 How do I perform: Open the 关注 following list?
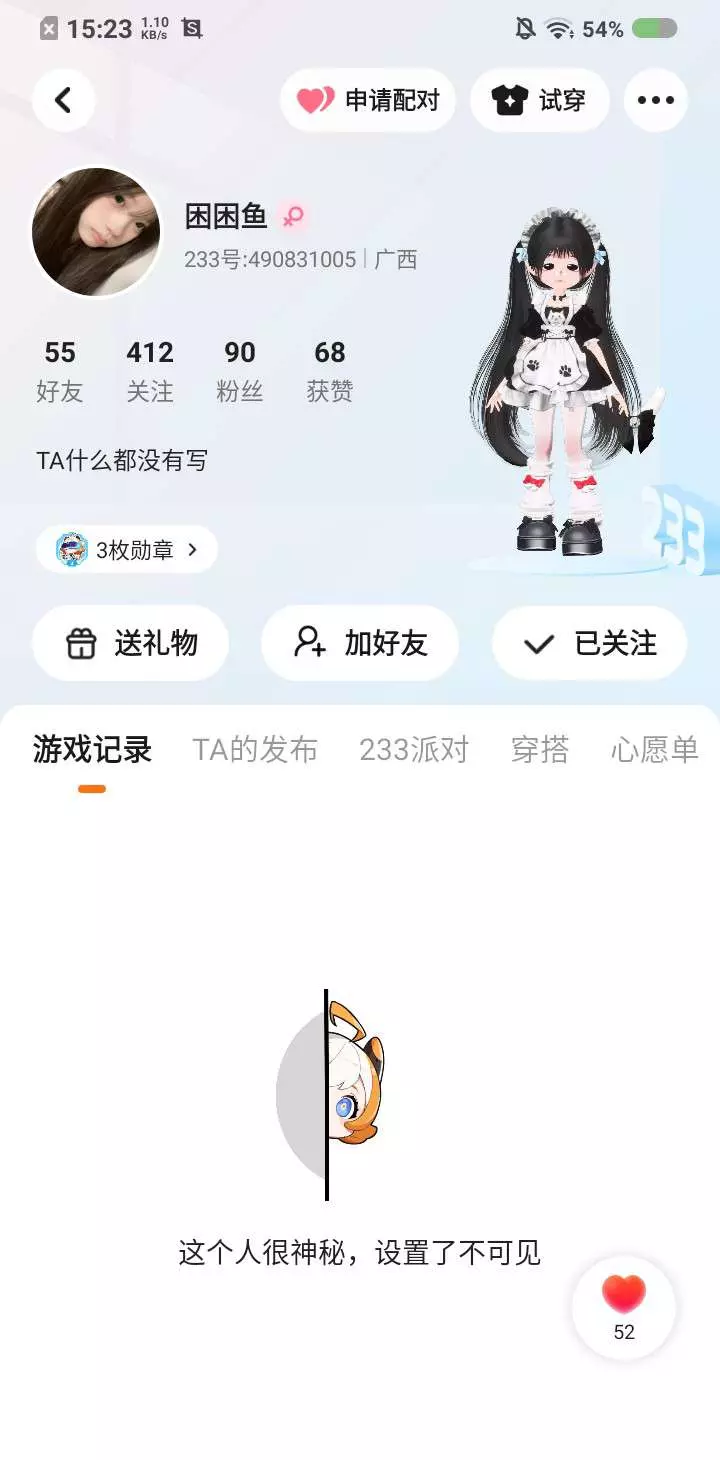[x=150, y=371]
